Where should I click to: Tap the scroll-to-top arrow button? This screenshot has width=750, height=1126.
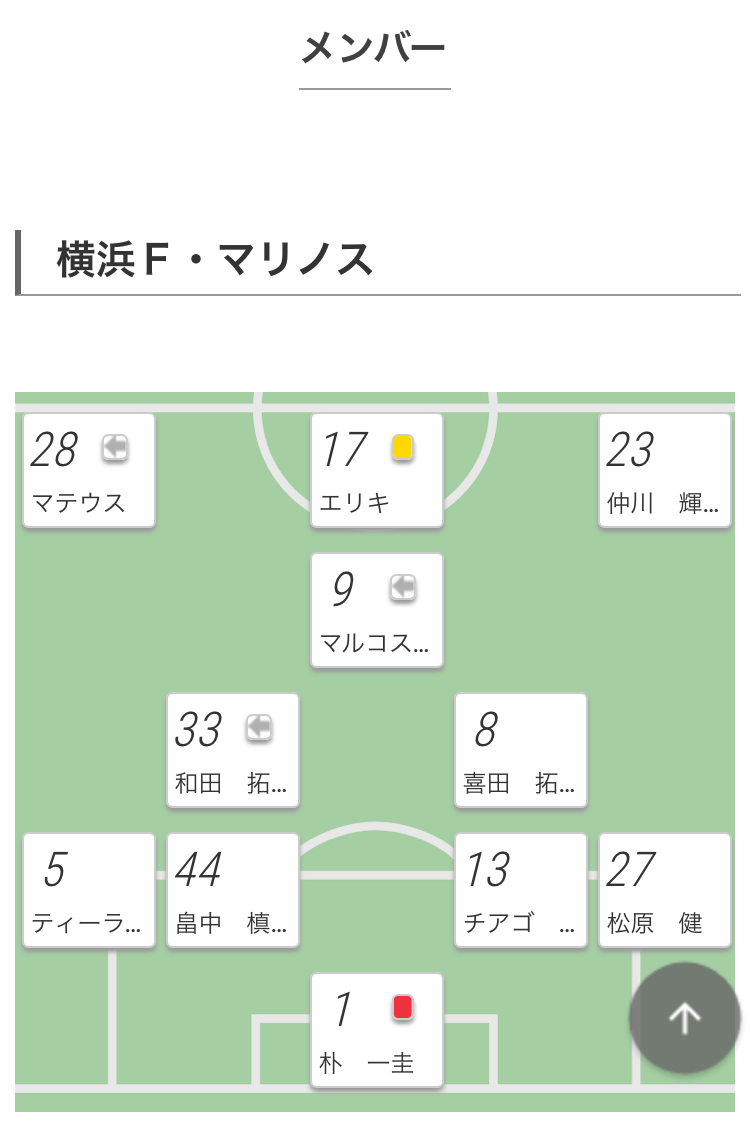pyautogui.click(x=684, y=1018)
